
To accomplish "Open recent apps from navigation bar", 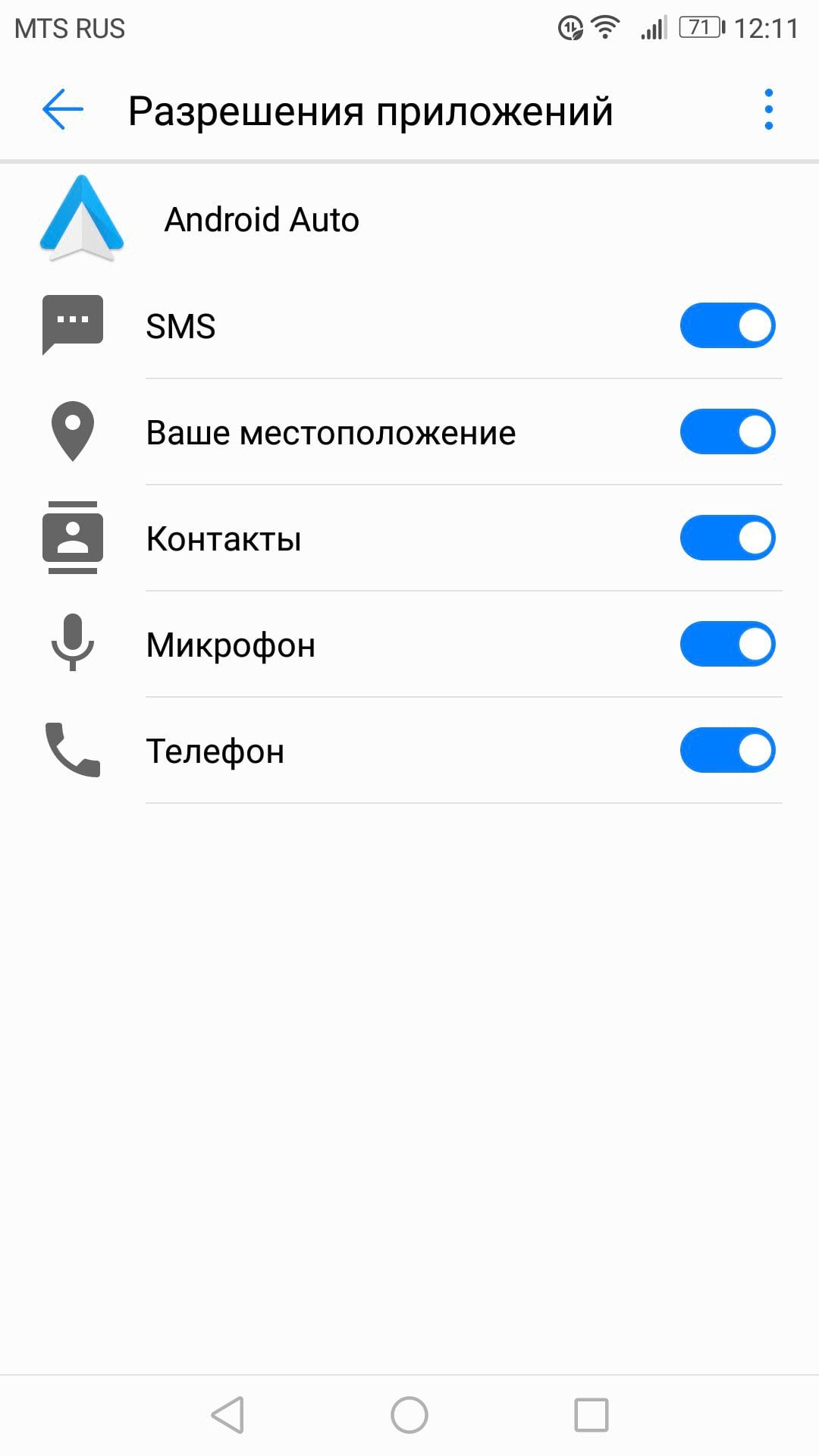I will [x=591, y=1415].
